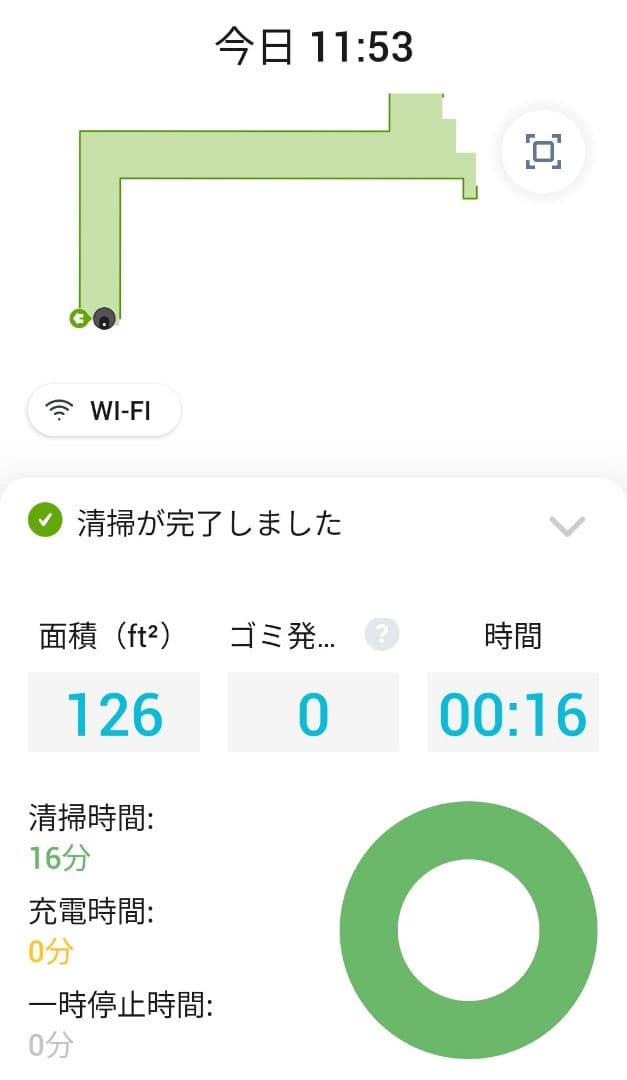Open the ゴミ発 help question mark
This screenshot has width=627, height=1080.
point(382,634)
